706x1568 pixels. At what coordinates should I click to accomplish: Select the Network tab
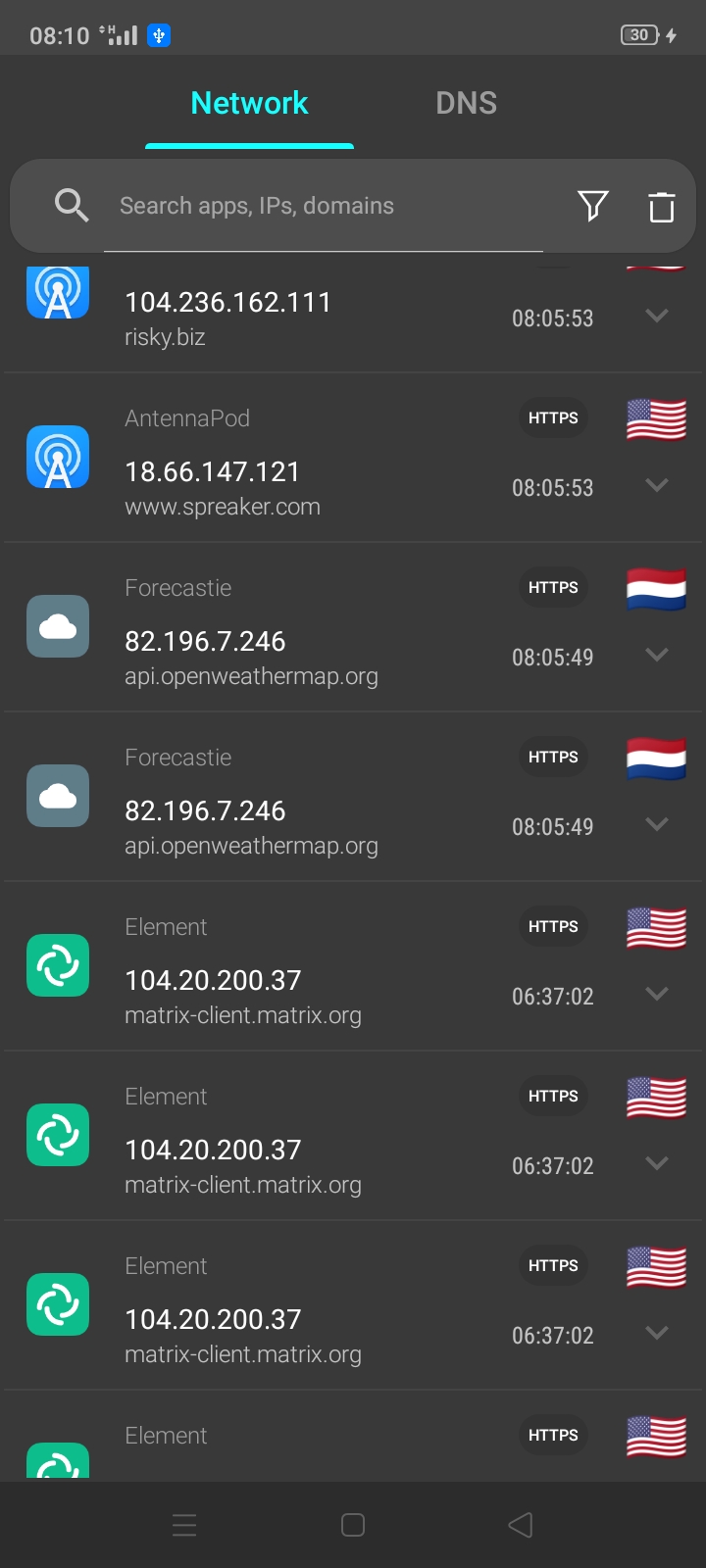[x=249, y=103]
